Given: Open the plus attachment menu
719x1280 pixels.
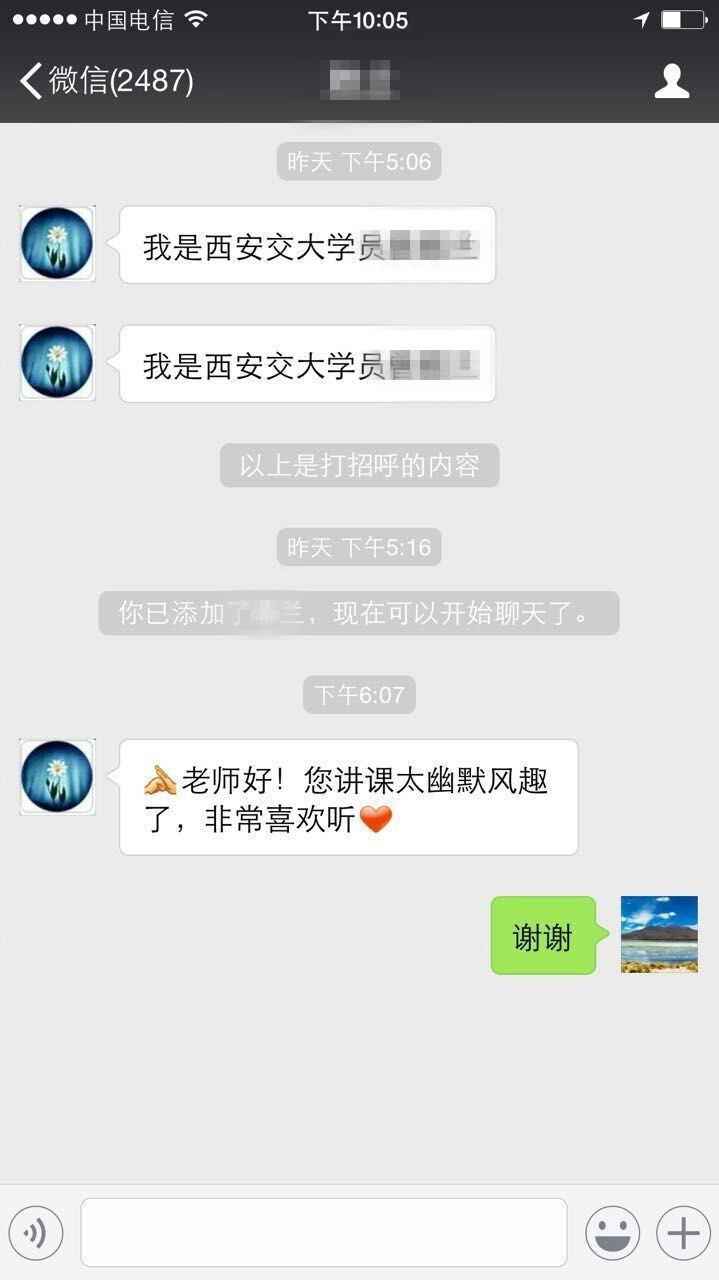Looking at the screenshot, I should point(683,1233).
